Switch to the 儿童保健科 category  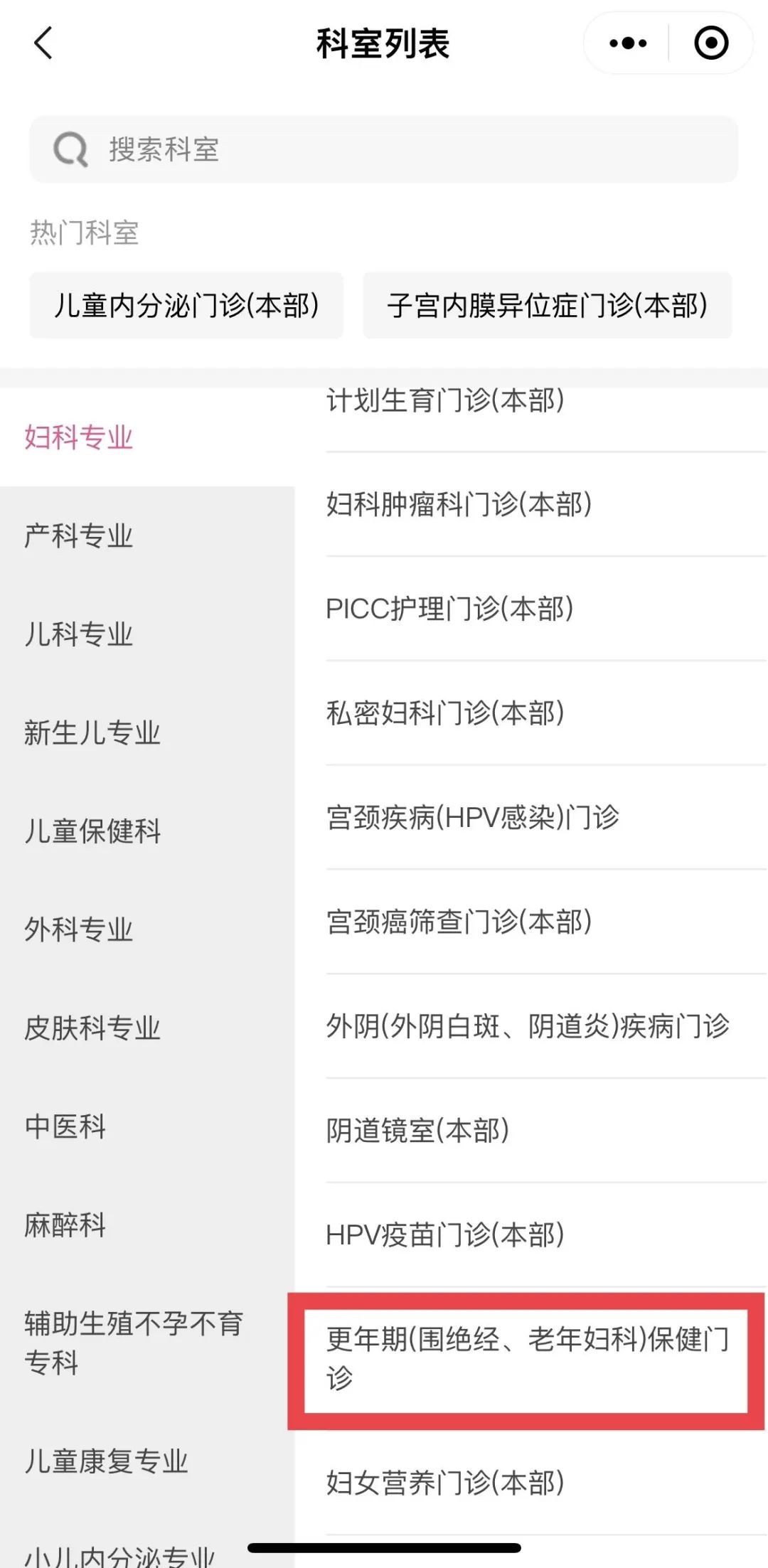(x=92, y=831)
